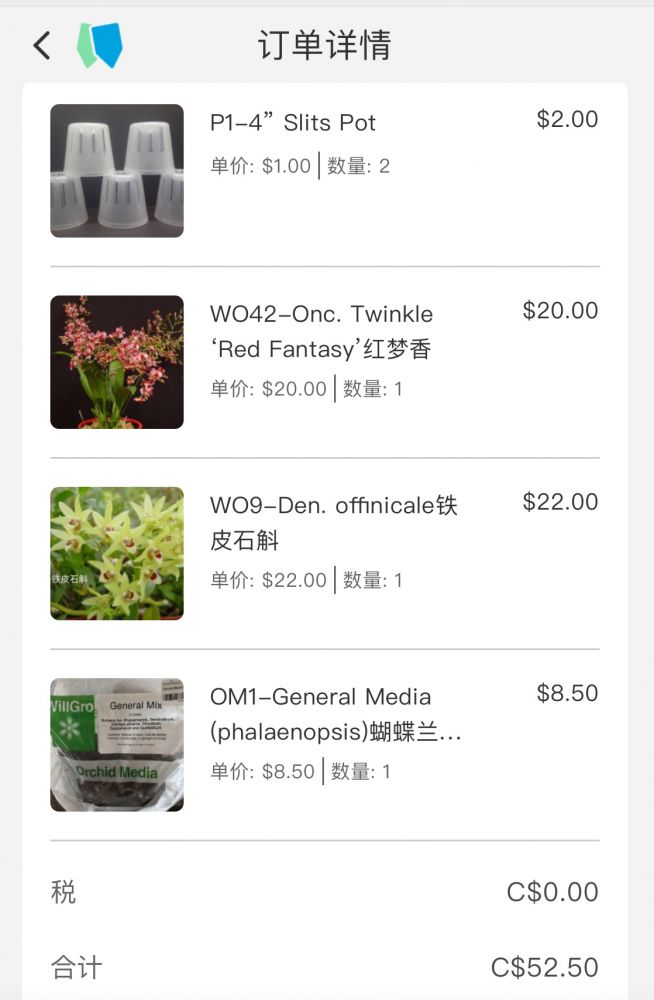Open the P1-4” Slits Pot item
The width and height of the screenshot is (654, 1000).
tap(292, 123)
